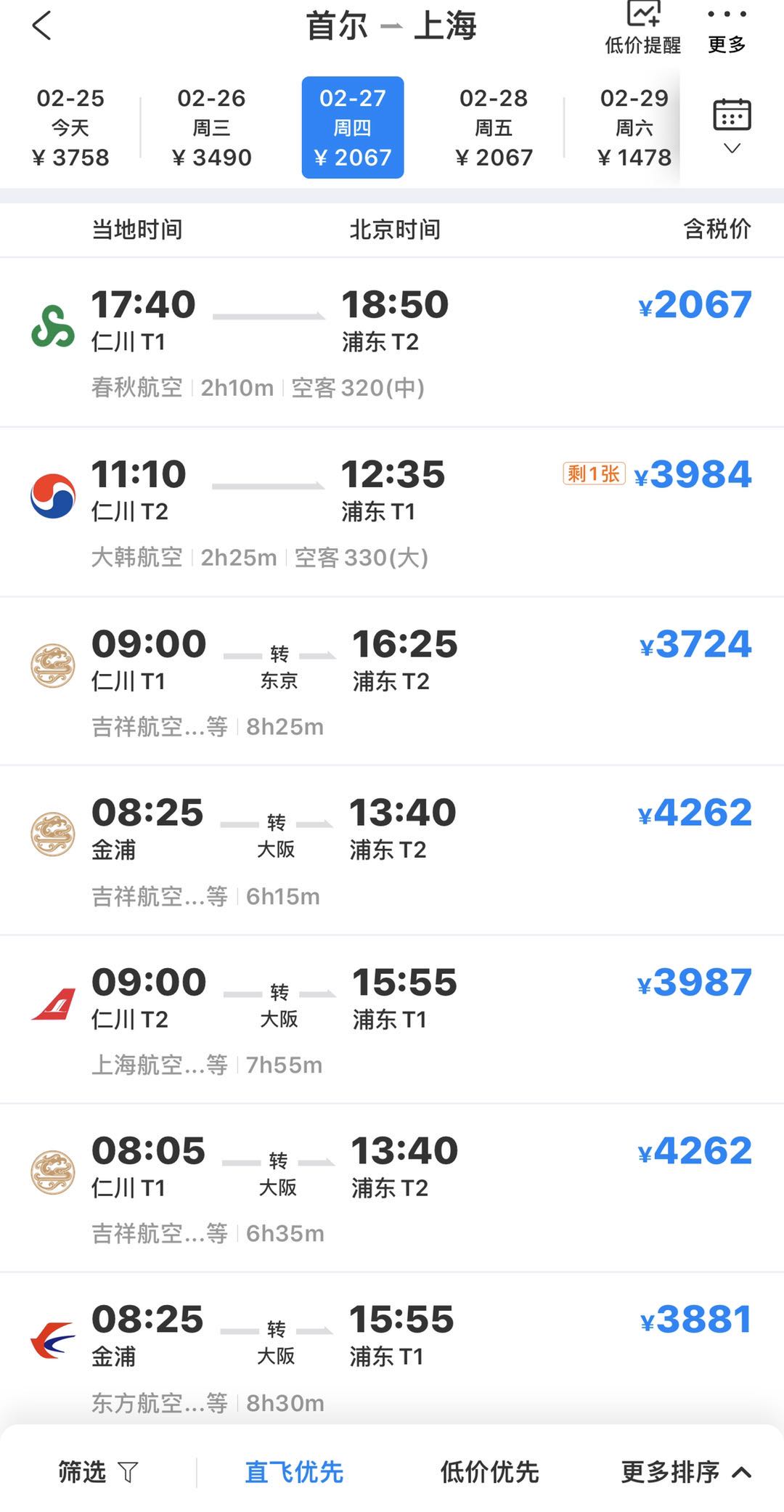
Task: Expand 更多排序 sorting options
Action: point(685,1471)
